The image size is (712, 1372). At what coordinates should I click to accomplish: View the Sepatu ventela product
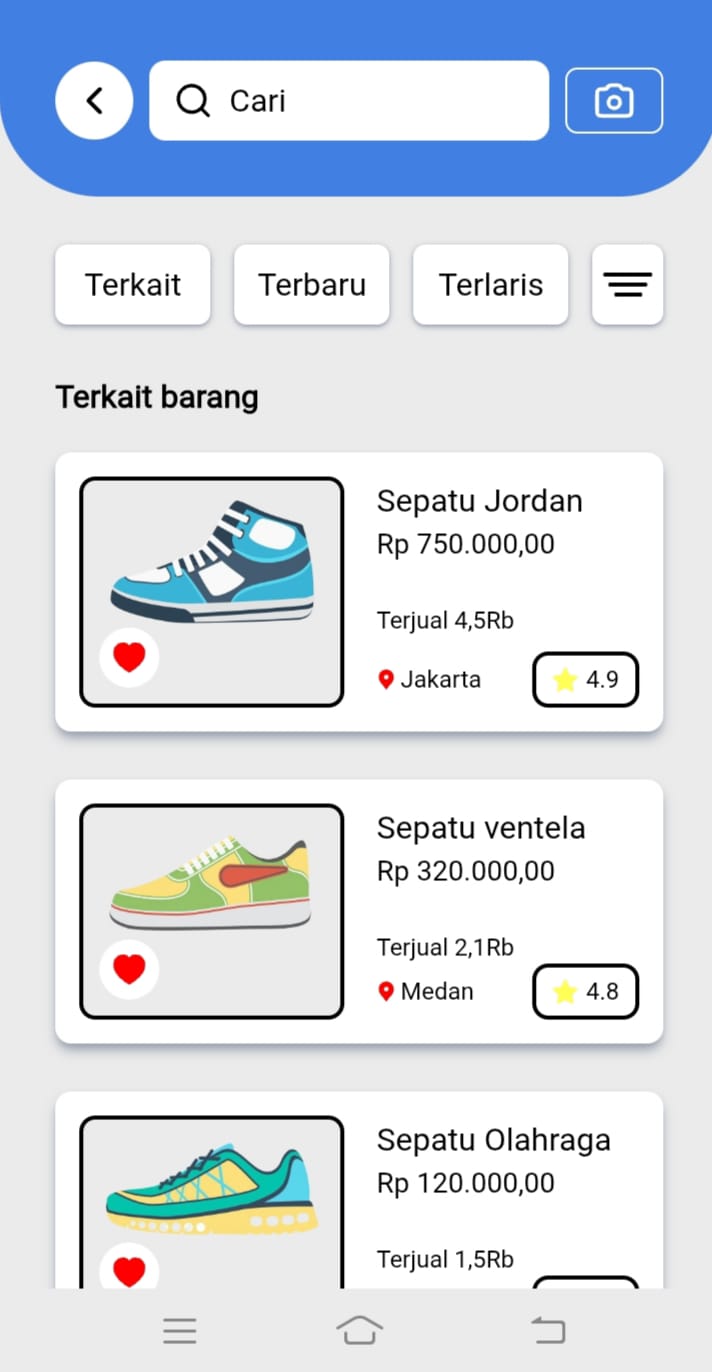[x=481, y=828]
